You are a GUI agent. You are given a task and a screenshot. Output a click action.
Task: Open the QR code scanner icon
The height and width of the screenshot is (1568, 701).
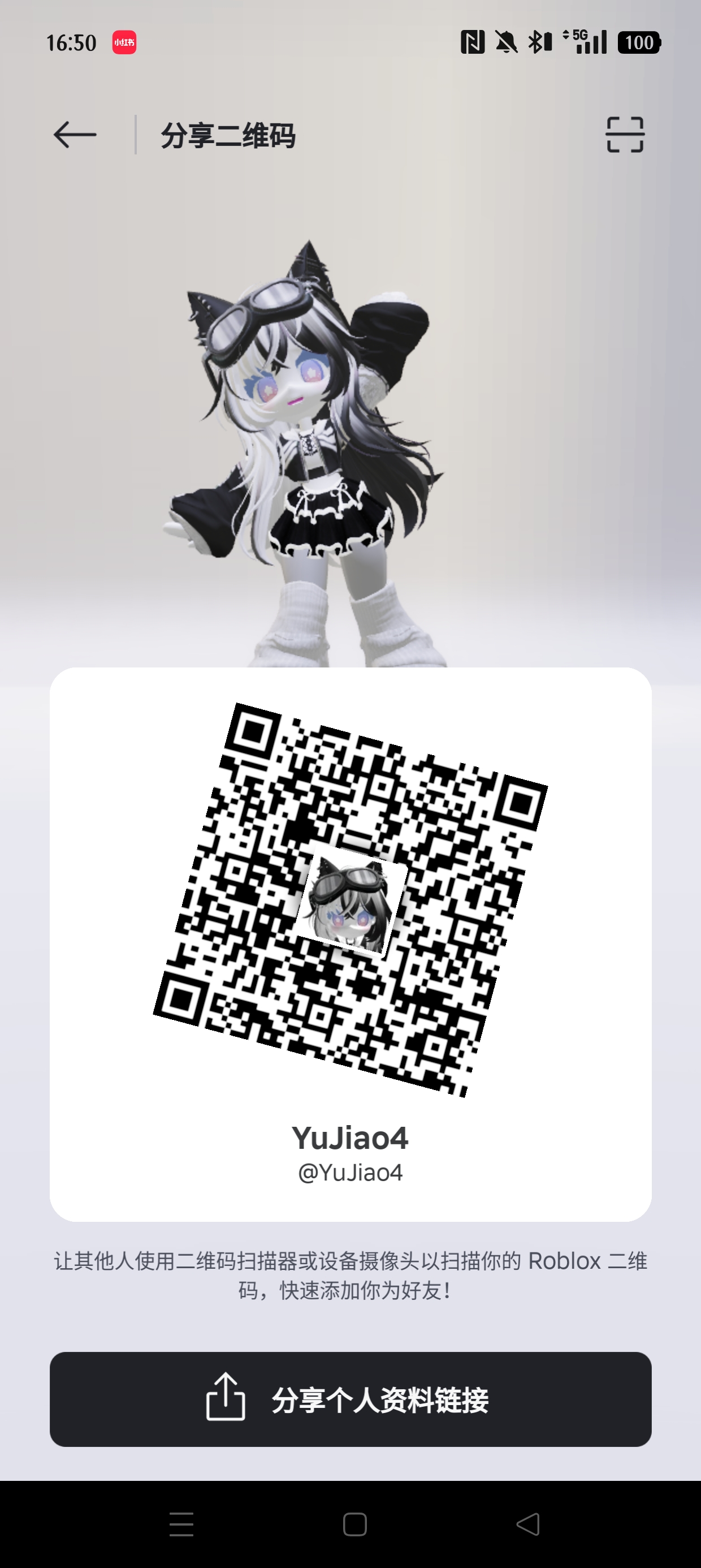pos(625,135)
